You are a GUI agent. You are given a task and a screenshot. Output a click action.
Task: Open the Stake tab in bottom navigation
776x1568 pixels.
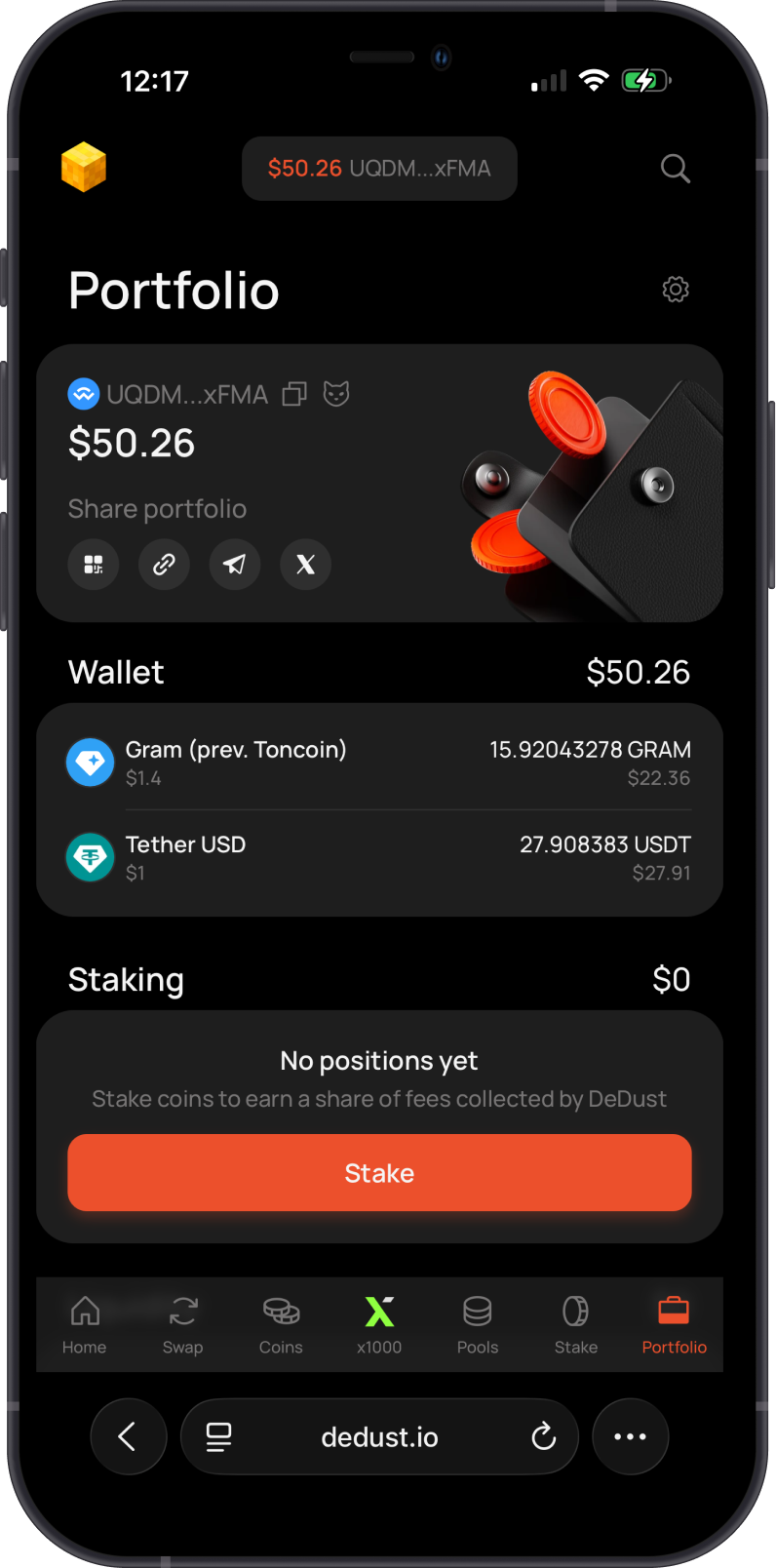[x=576, y=1325]
